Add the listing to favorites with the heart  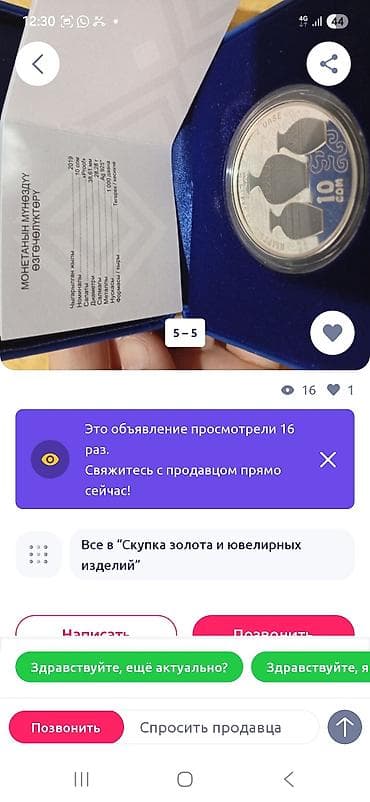[x=333, y=333]
